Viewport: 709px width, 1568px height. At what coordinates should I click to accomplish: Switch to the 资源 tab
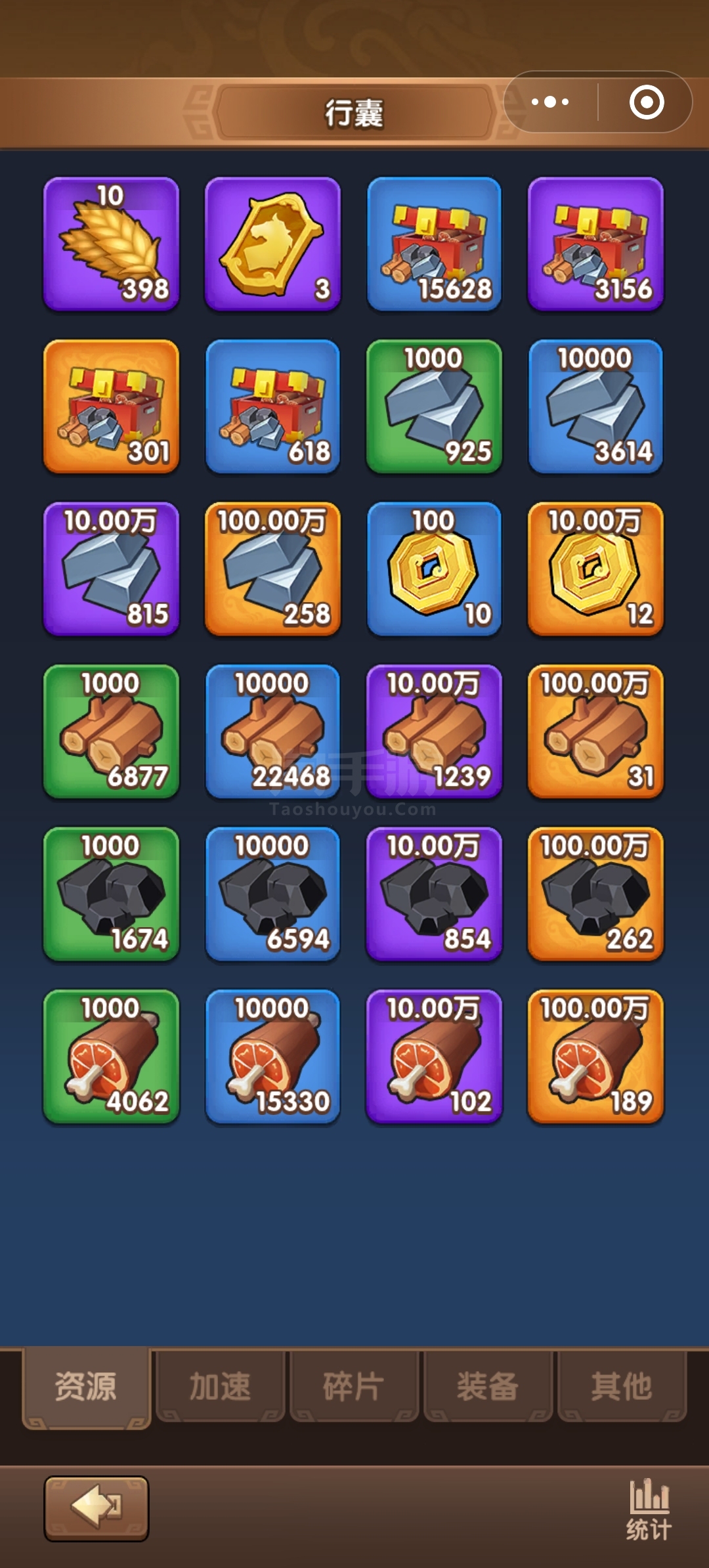86,1387
